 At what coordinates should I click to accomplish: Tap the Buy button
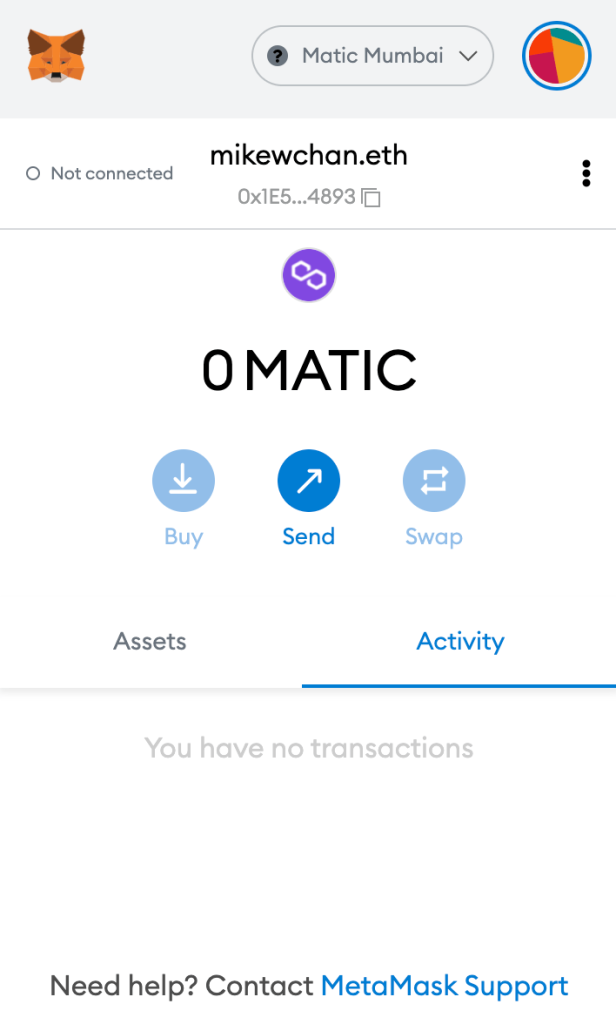click(183, 481)
